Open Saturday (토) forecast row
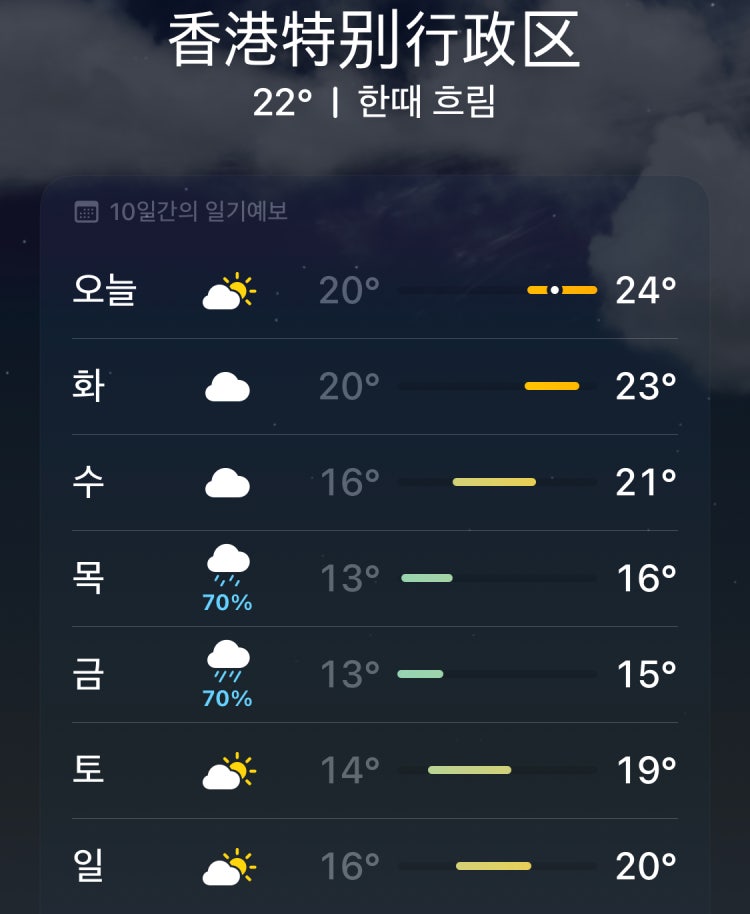The width and height of the screenshot is (750, 914). point(374,770)
